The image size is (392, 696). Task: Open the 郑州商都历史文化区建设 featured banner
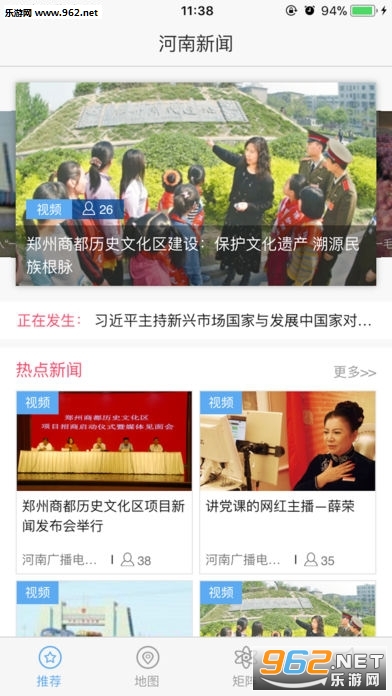[196, 184]
